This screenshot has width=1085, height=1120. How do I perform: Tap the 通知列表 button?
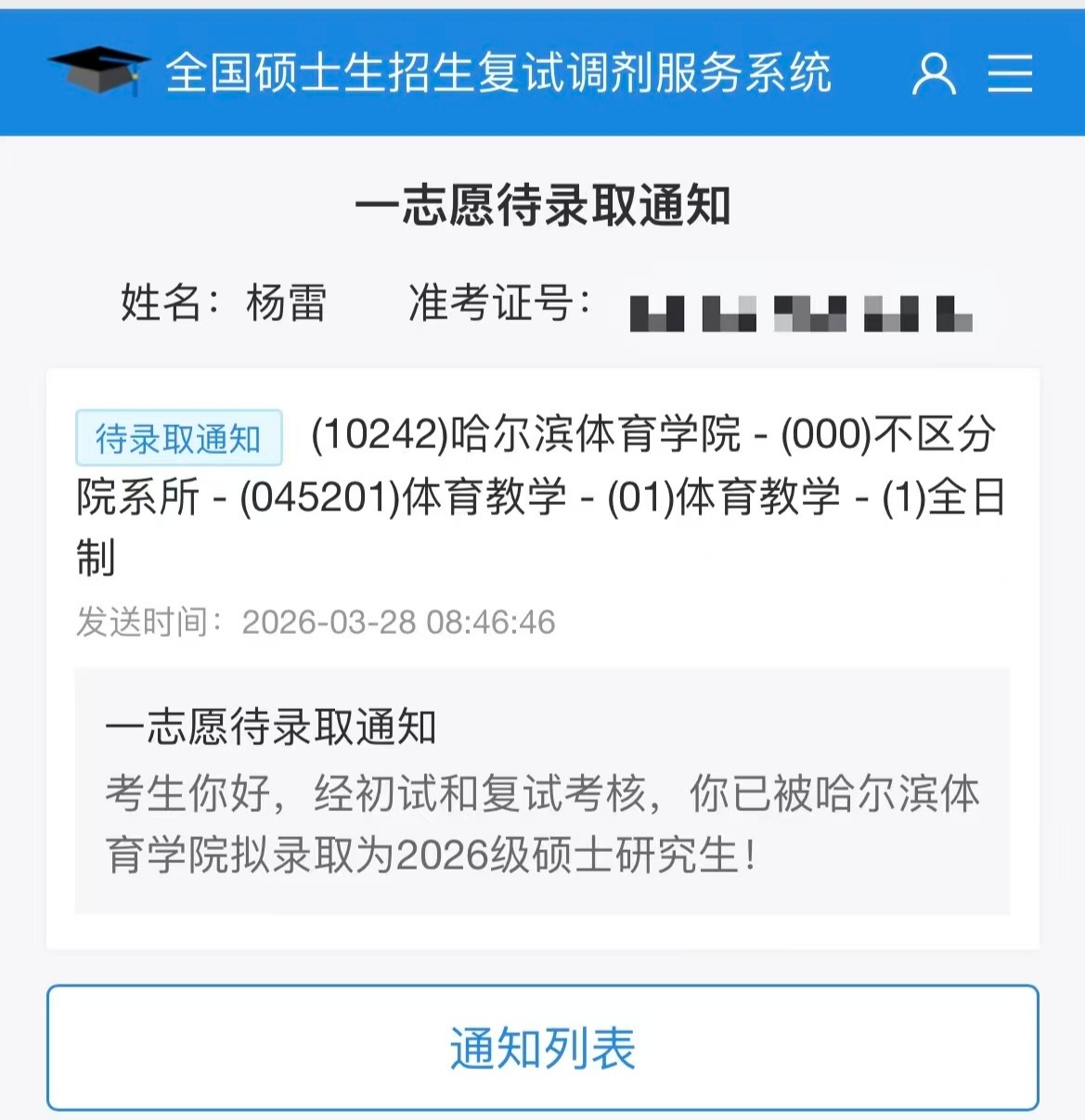(542, 1049)
